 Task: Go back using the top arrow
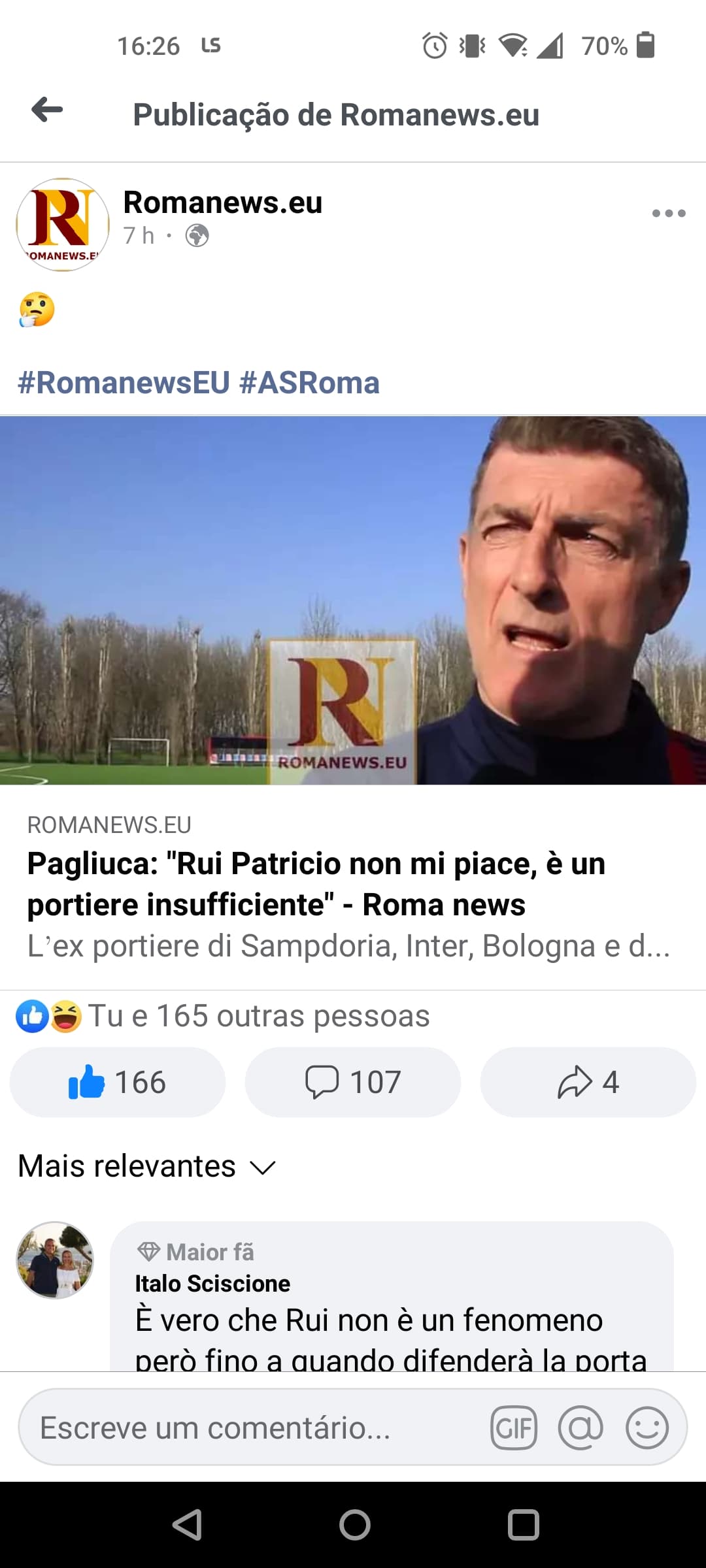47,110
